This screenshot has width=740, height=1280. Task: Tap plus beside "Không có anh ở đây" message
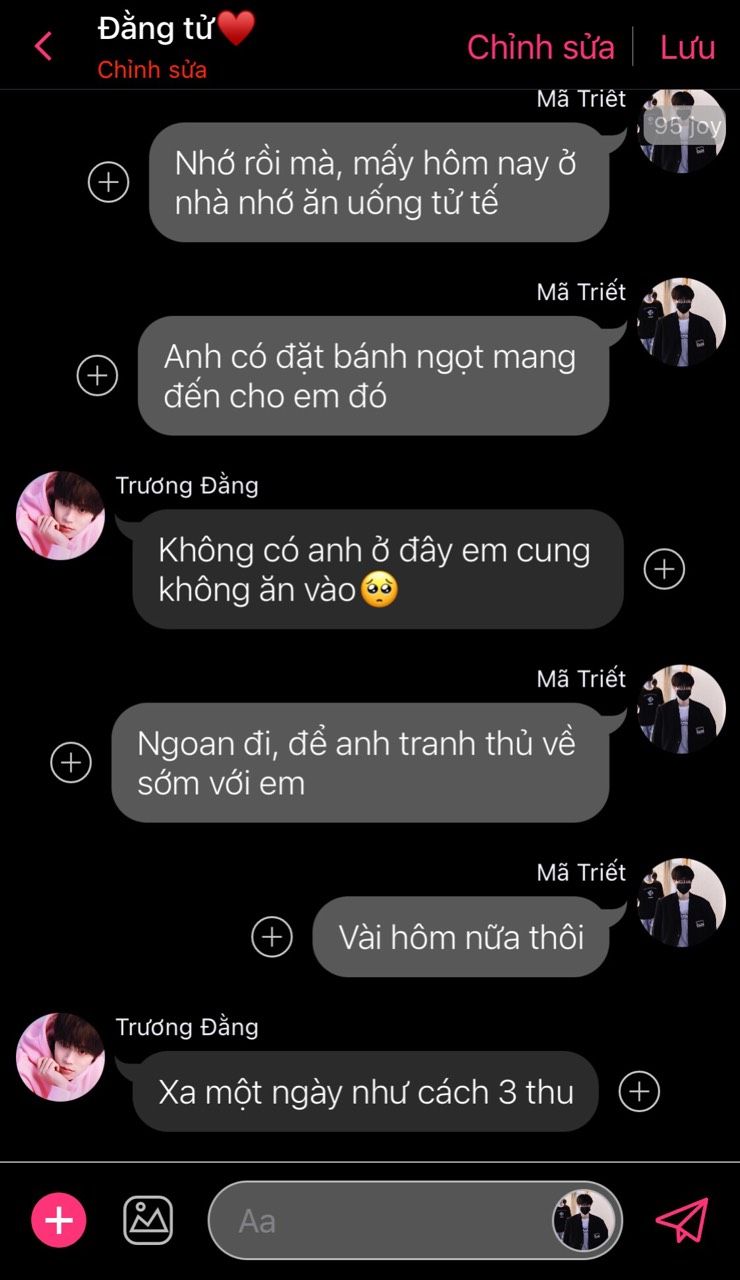tap(664, 569)
